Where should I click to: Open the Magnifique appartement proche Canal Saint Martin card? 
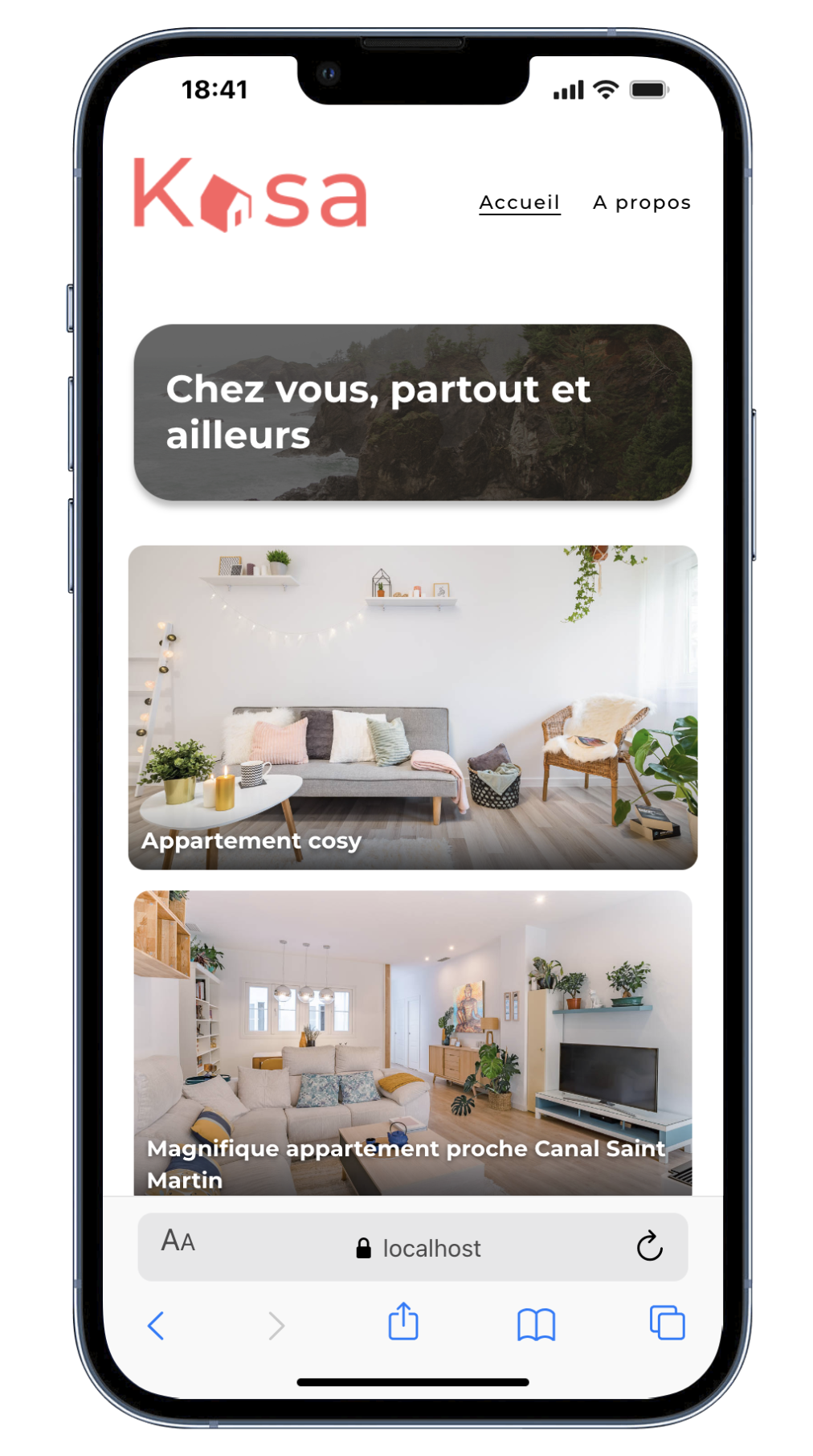(x=412, y=1042)
